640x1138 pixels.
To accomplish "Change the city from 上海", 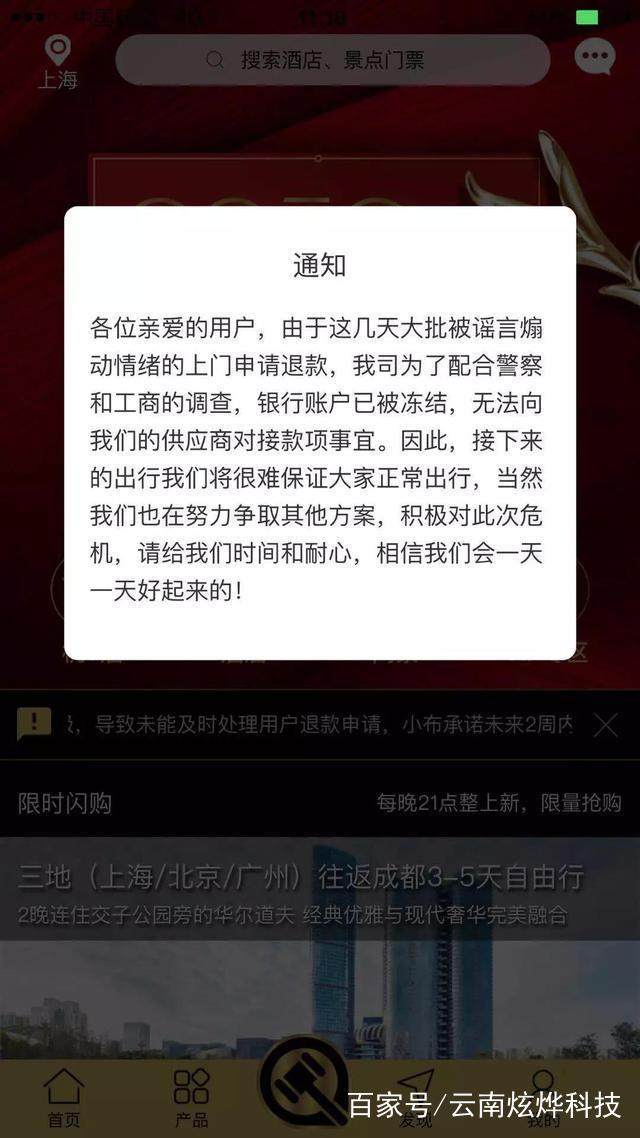I will click(58, 63).
